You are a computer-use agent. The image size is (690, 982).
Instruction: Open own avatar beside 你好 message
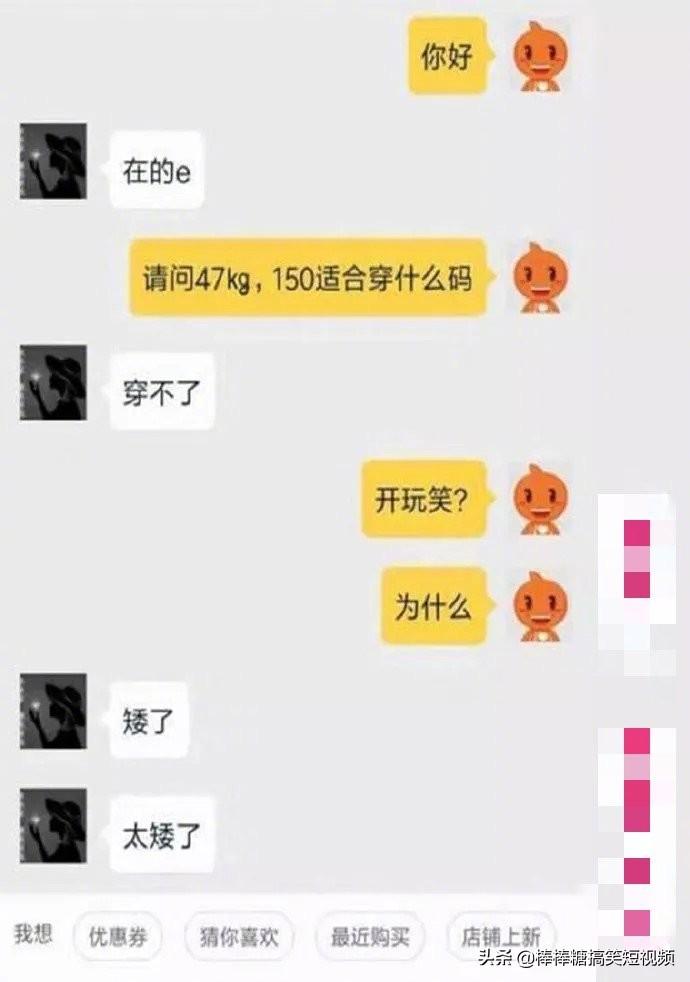540,57
